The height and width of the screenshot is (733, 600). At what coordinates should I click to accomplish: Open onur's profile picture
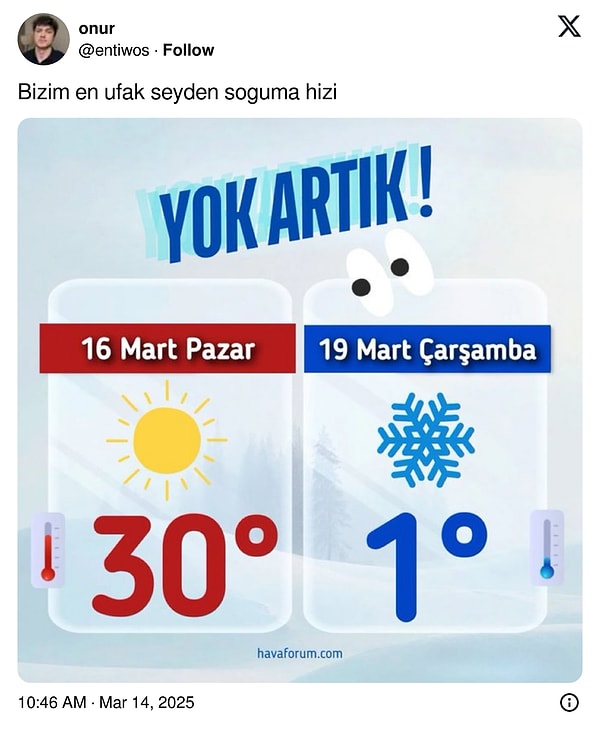pyautogui.click(x=43, y=39)
